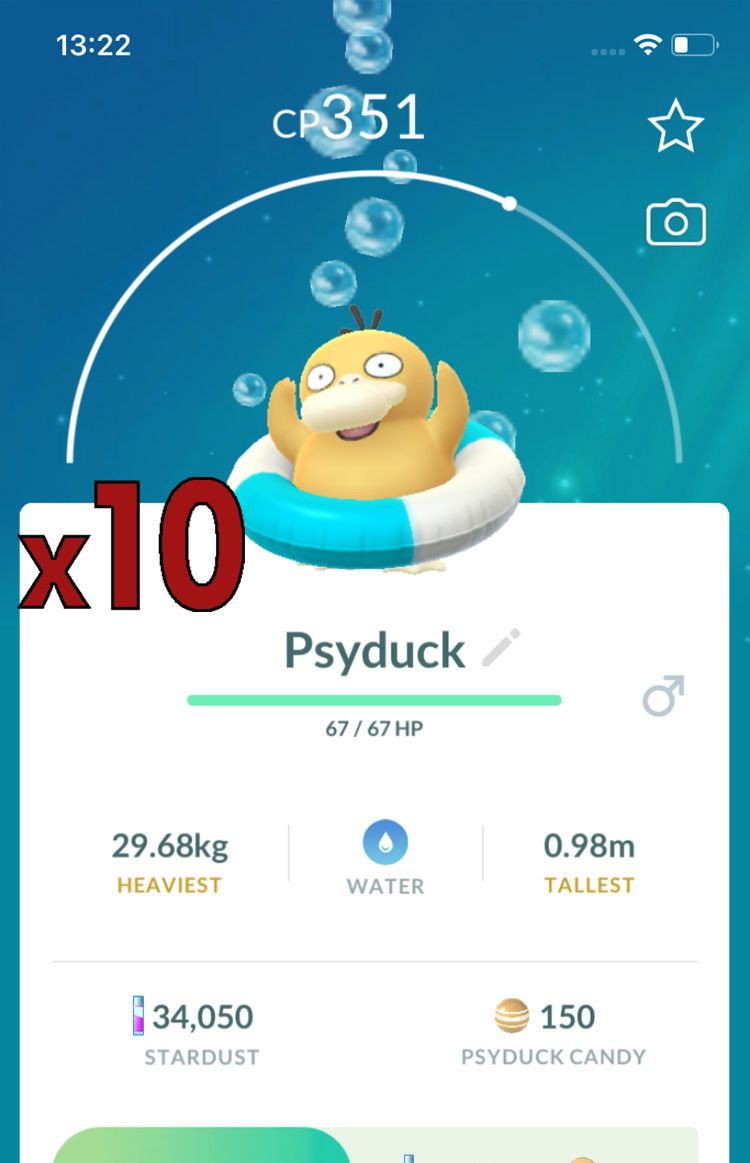Select the TALLEST stat label

pyautogui.click(x=588, y=884)
